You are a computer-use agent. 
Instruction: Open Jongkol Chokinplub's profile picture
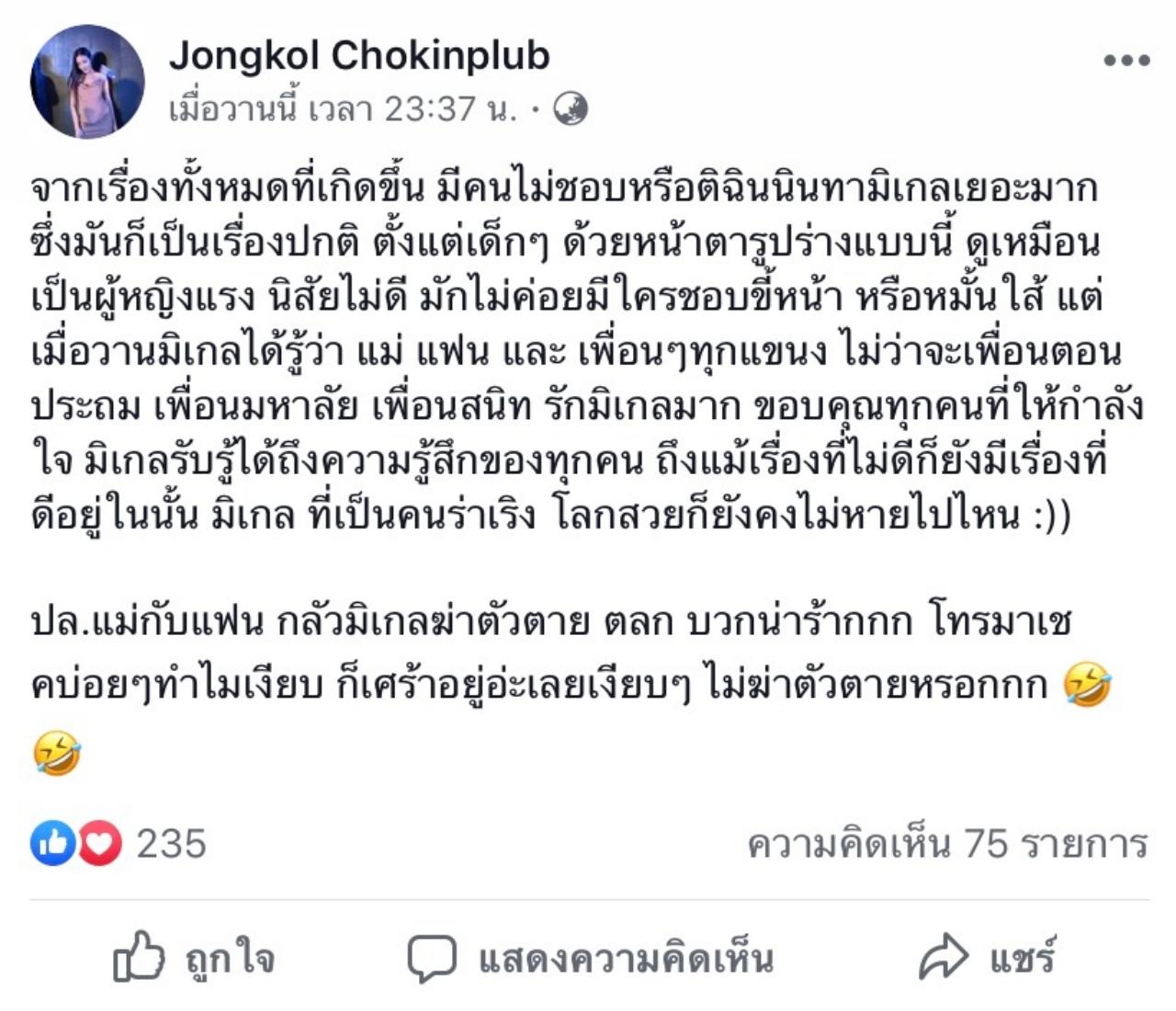click(x=88, y=82)
